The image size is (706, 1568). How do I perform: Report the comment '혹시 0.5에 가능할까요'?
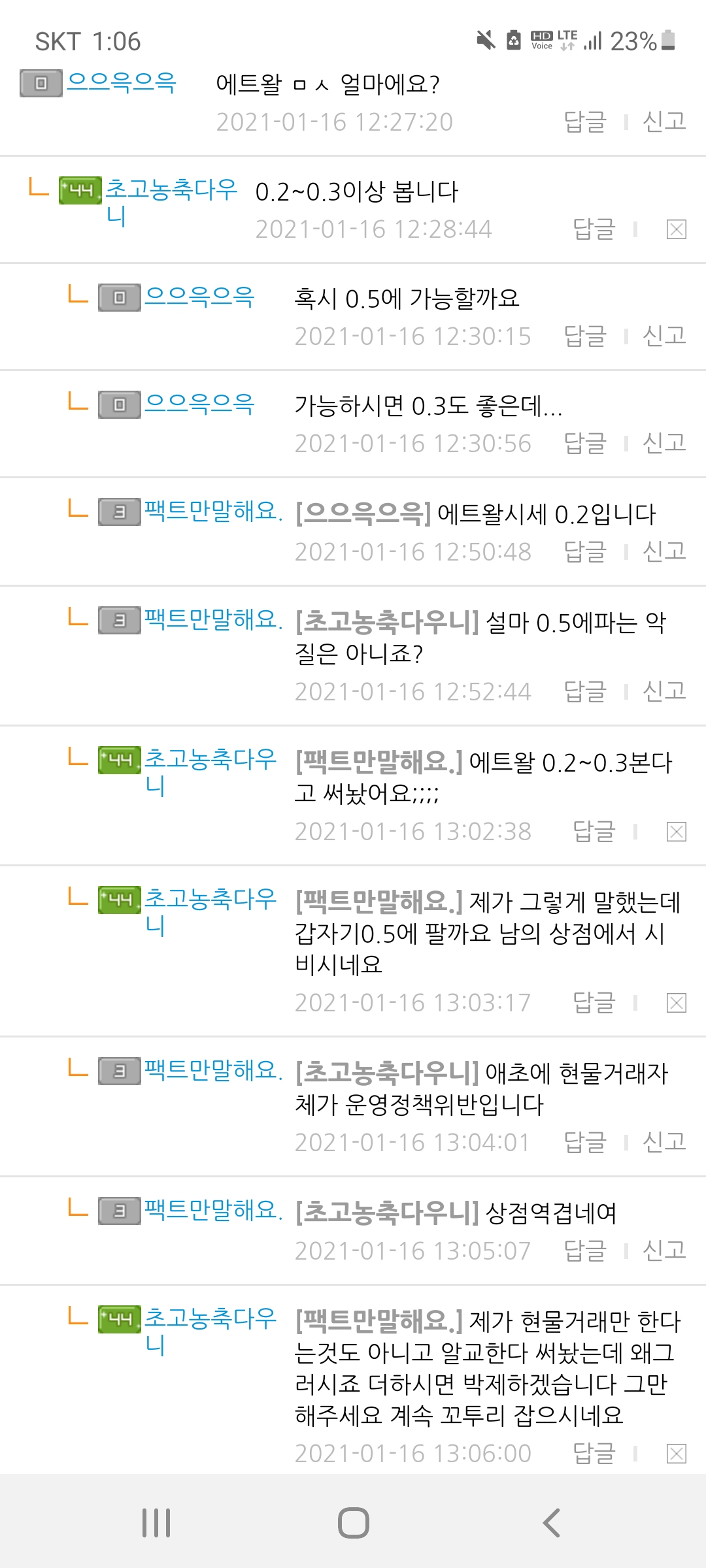click(x=664, y=336)
